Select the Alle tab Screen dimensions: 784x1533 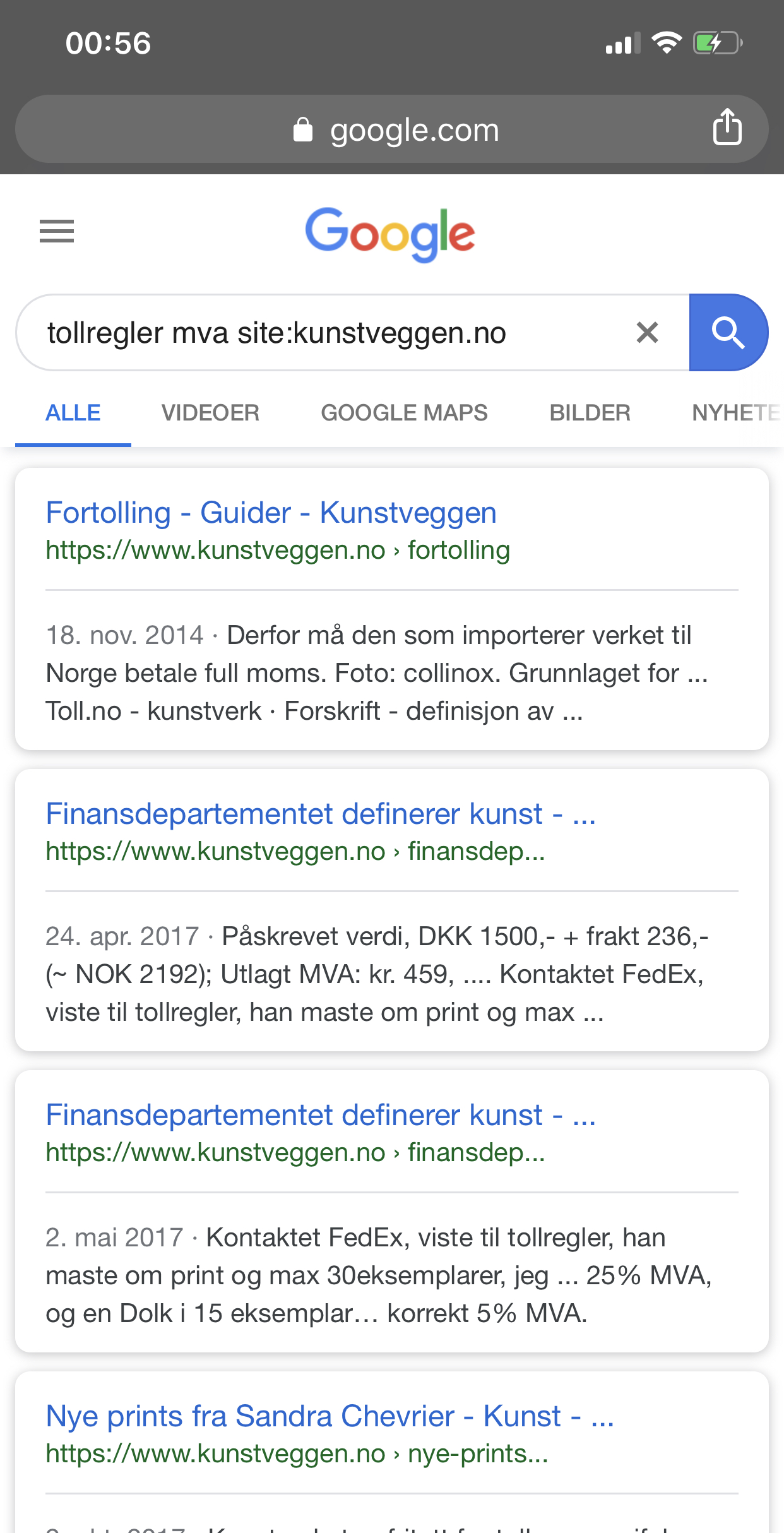pos(73,413)
